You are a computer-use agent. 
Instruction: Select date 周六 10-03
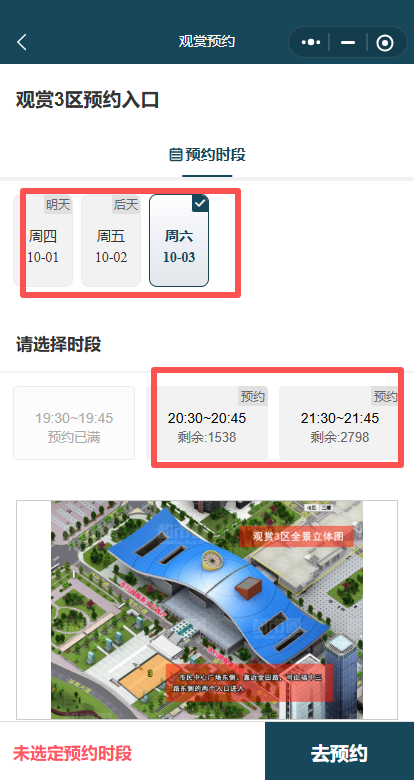[x=179, y=241]
